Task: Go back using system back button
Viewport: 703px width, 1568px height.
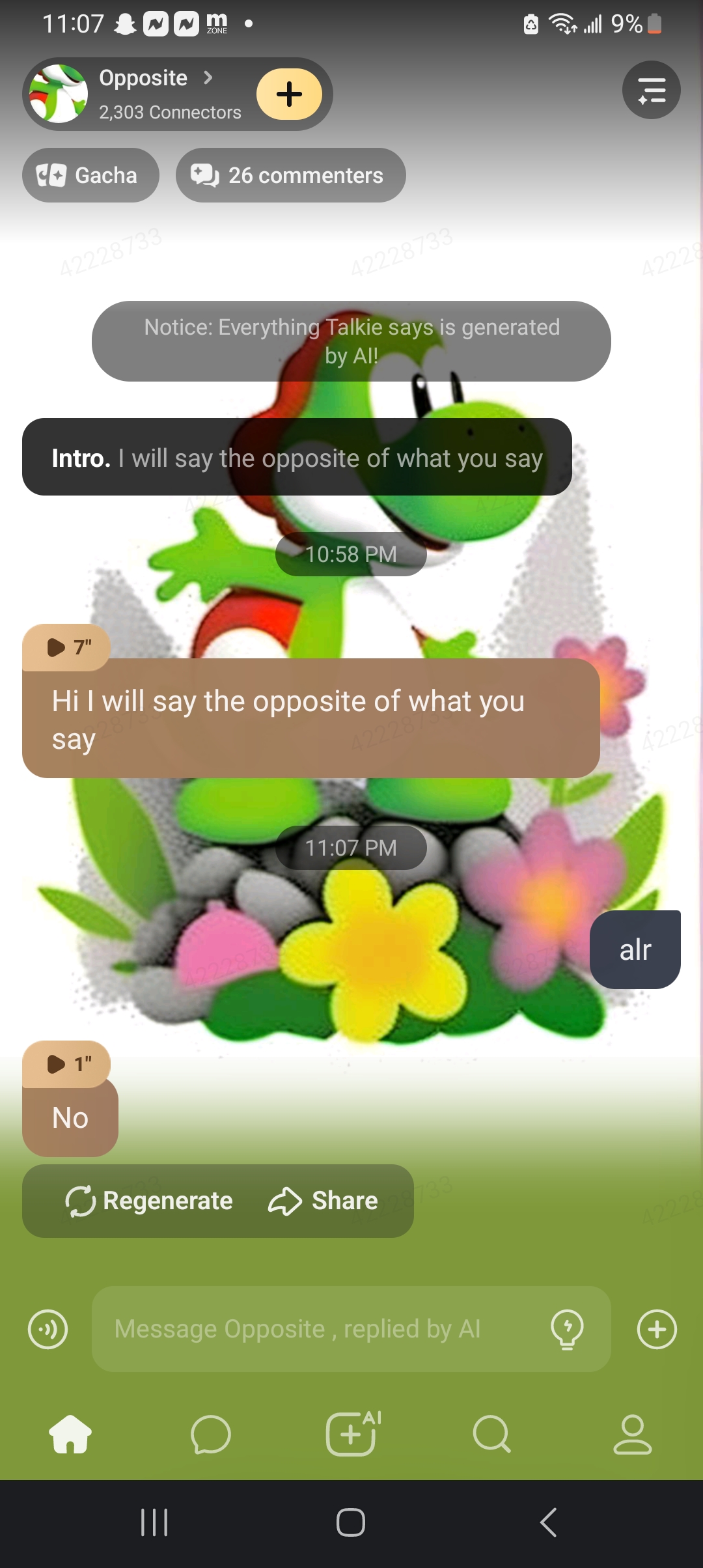Action: (548, 1522)
